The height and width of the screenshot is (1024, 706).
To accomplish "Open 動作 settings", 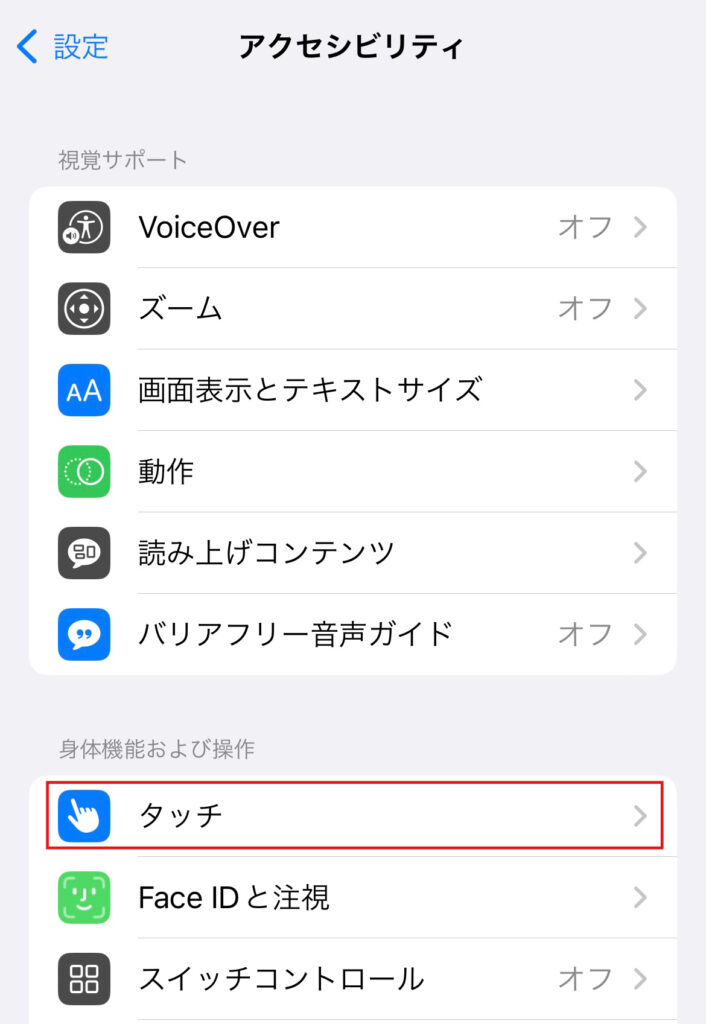I will 352,471.
